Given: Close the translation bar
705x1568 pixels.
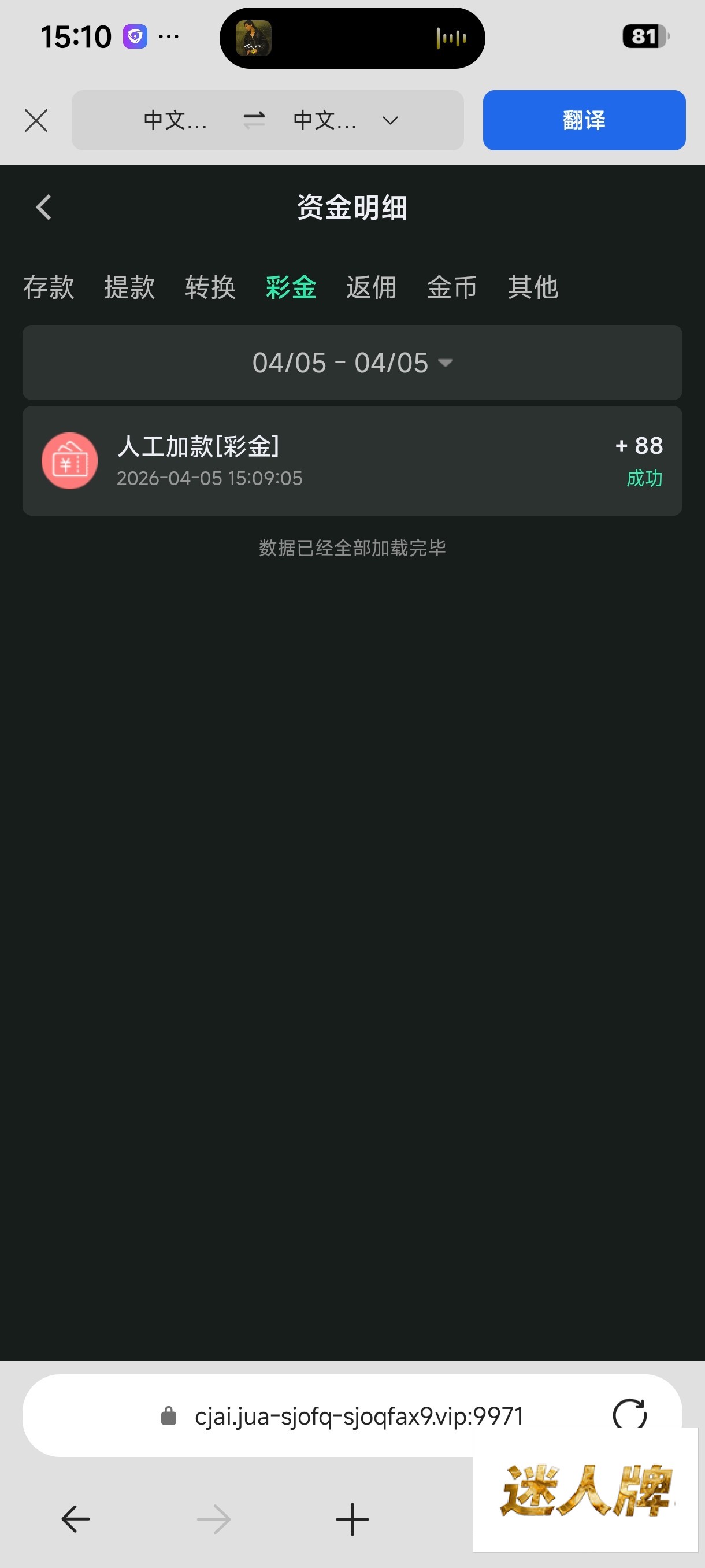Looking at the screenshot, I should 36,120.
